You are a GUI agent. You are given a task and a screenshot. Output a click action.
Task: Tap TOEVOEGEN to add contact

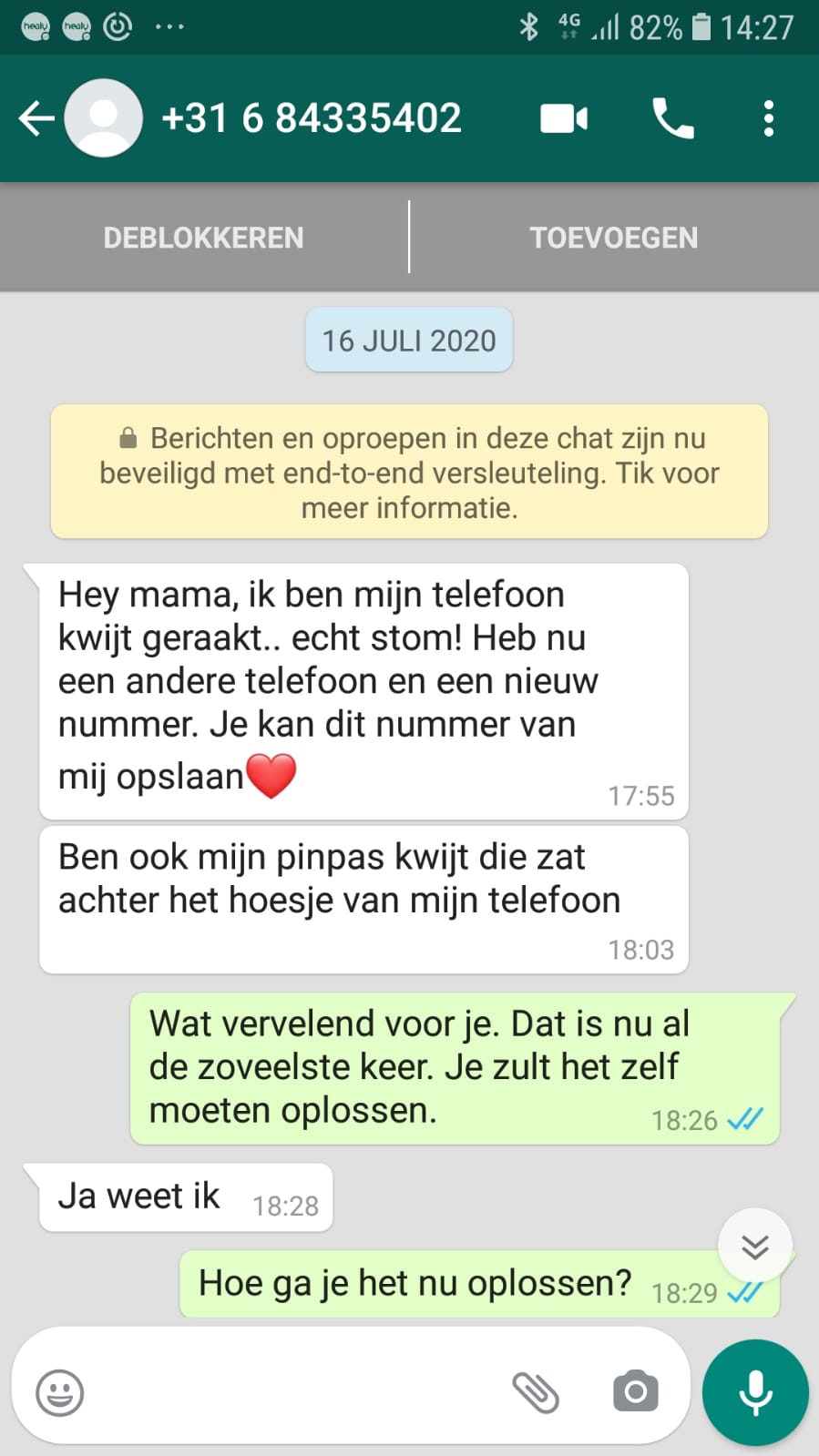click(x=614, y=238)
